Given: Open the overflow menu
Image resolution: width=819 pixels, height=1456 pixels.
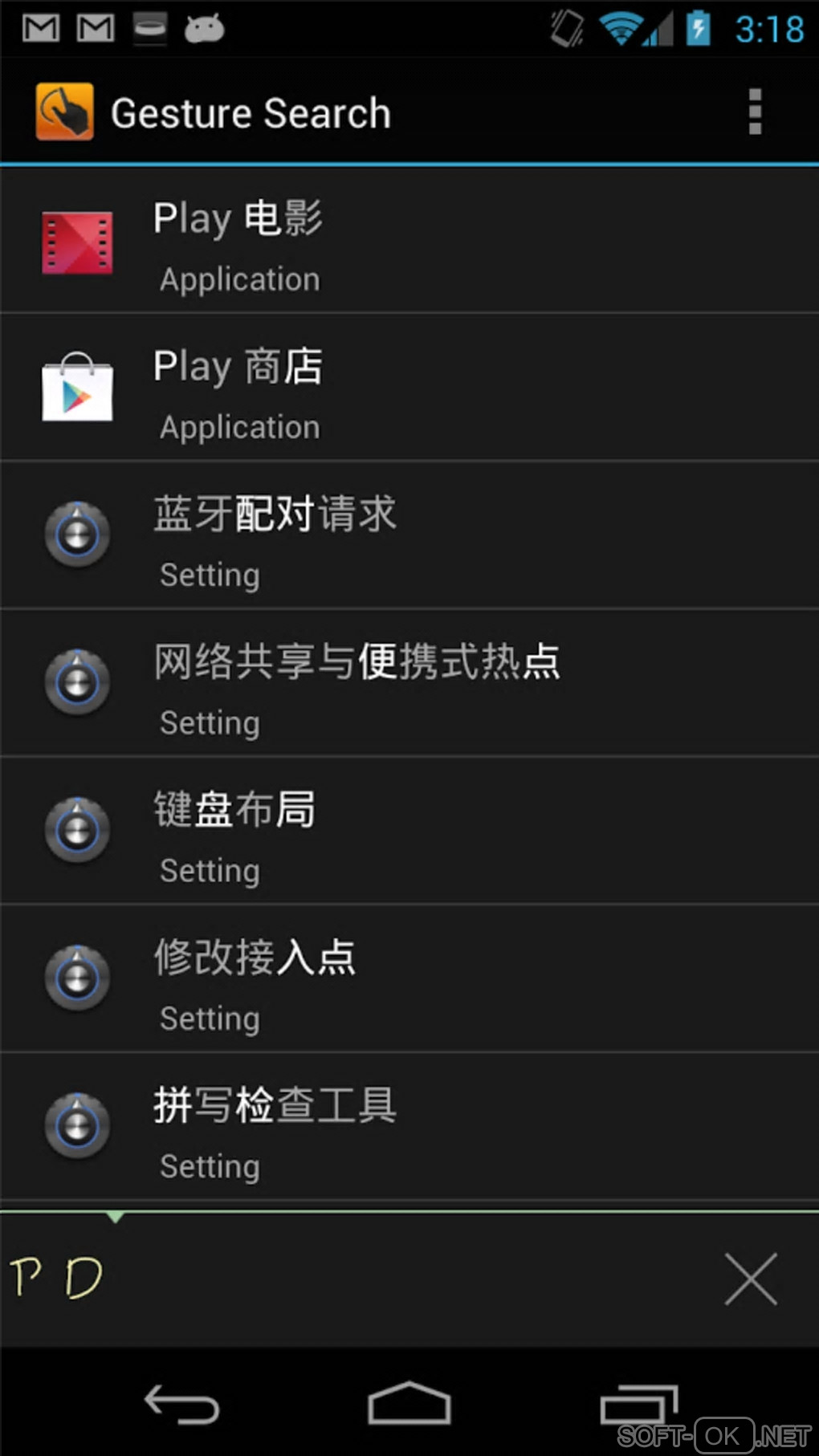Looking at the screenshot, I should [x=754, y=112].
